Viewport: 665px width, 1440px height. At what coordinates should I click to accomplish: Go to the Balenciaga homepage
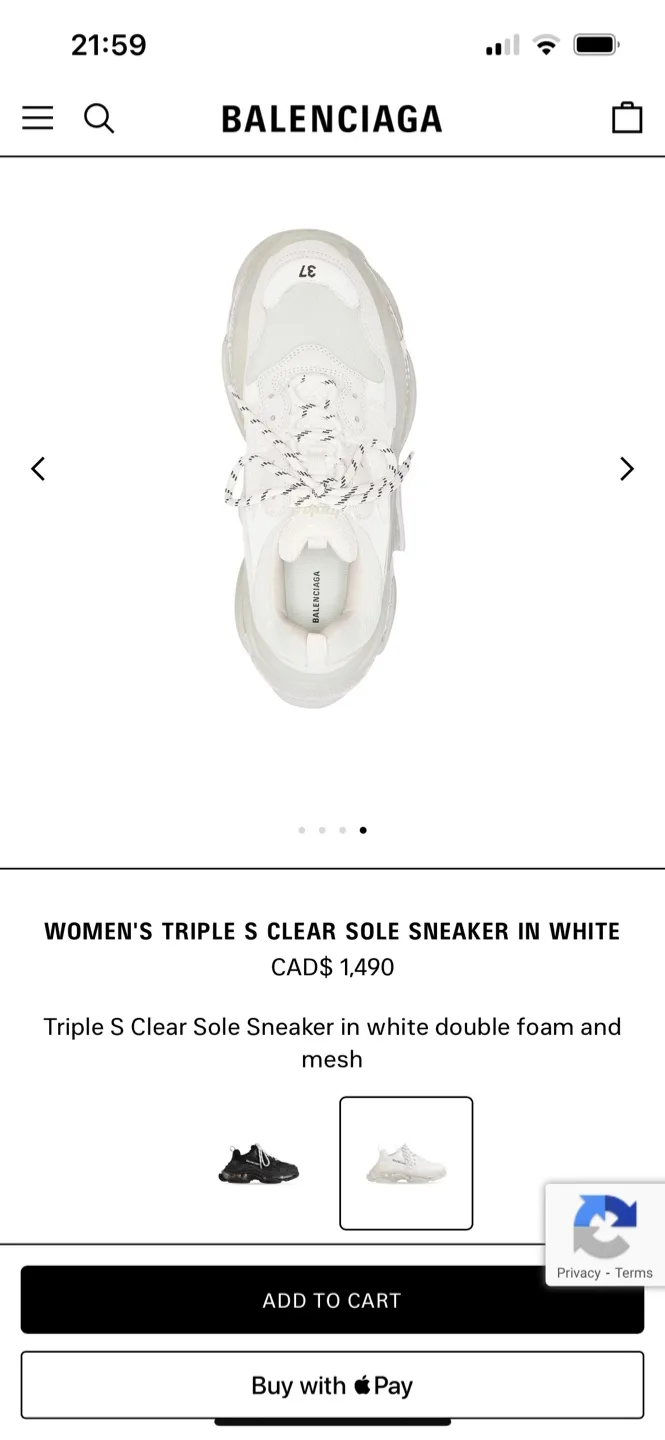click(332, 119)
